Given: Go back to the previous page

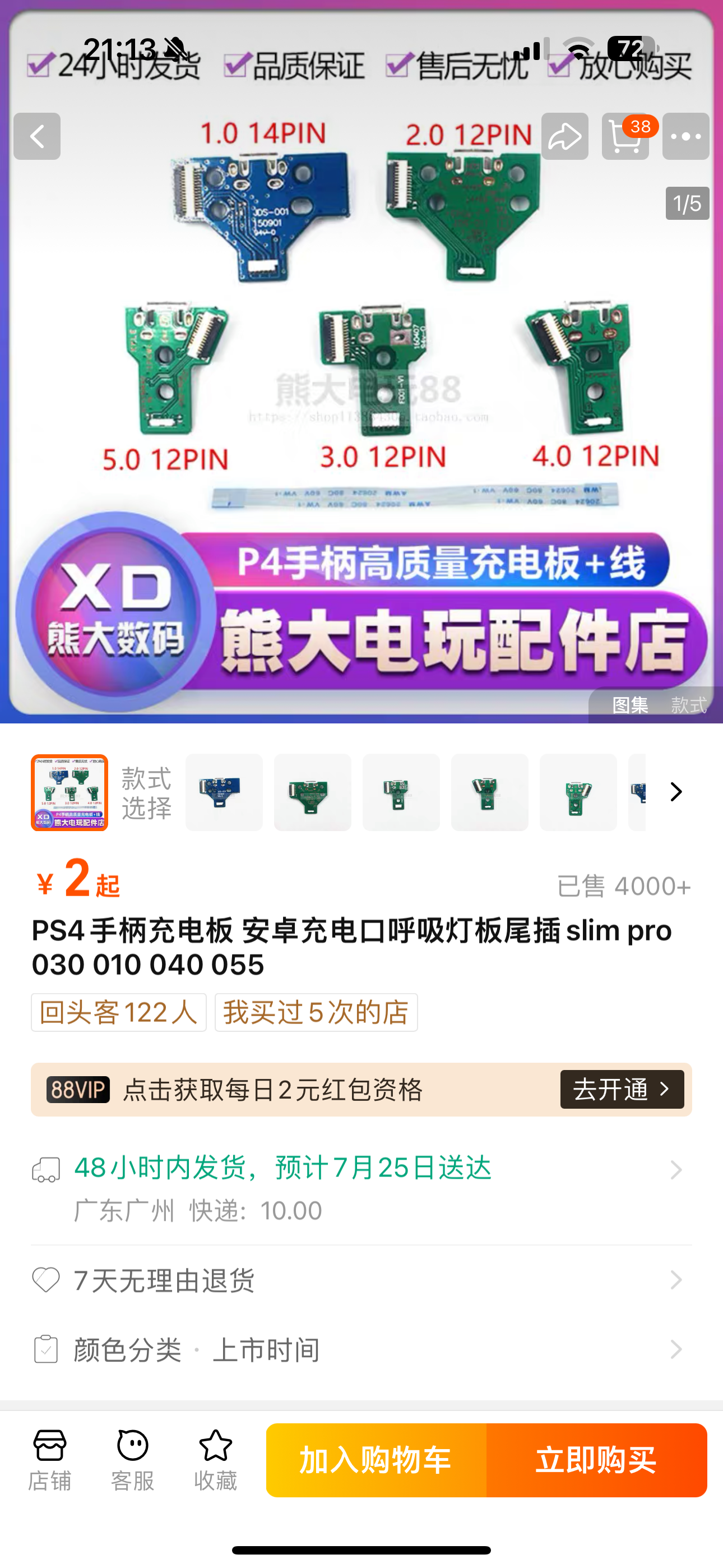Looking at the screenshot, I should (x=37, y=136).
